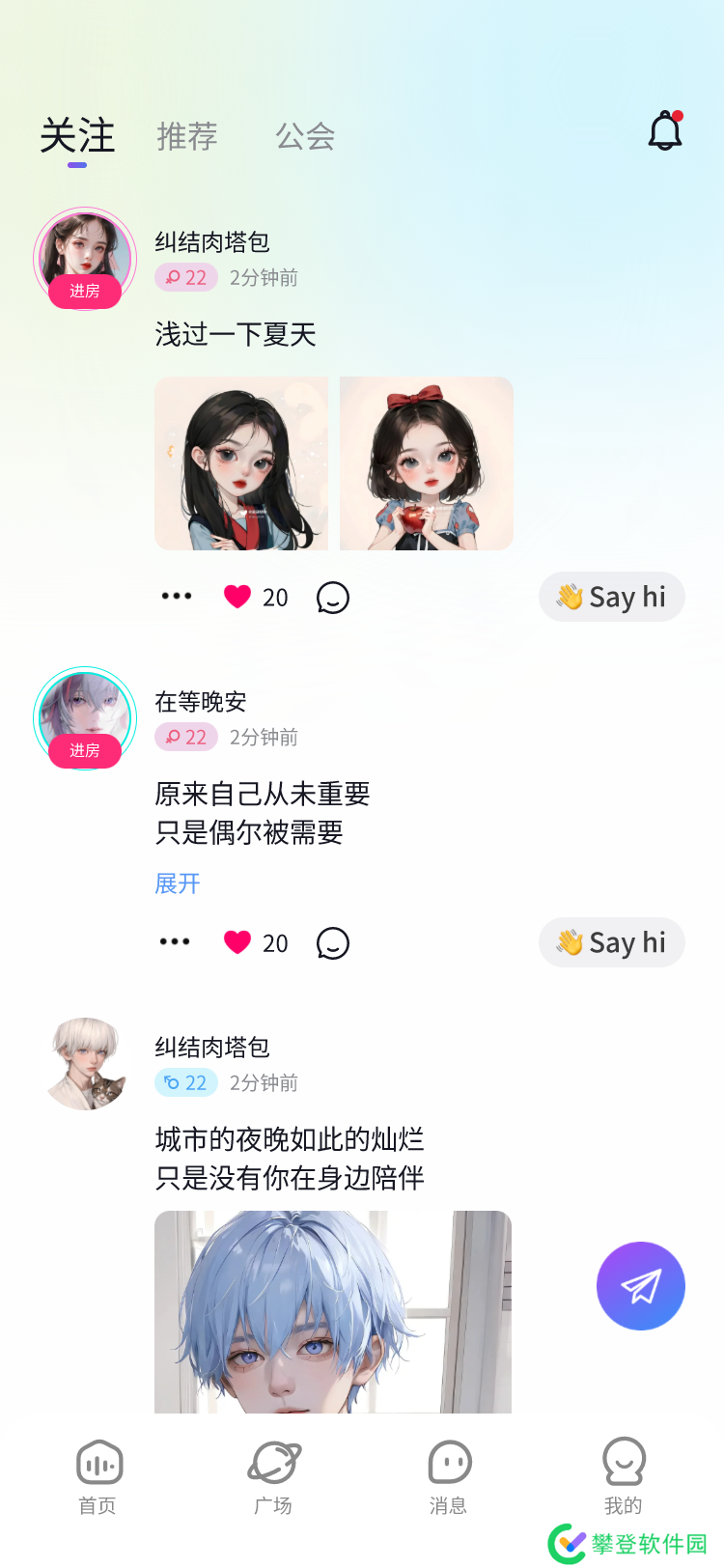Open the 广场 tab
The height and width of the screenshot is (1568, 724).
pyautogui.click(x=273, y=1477)
